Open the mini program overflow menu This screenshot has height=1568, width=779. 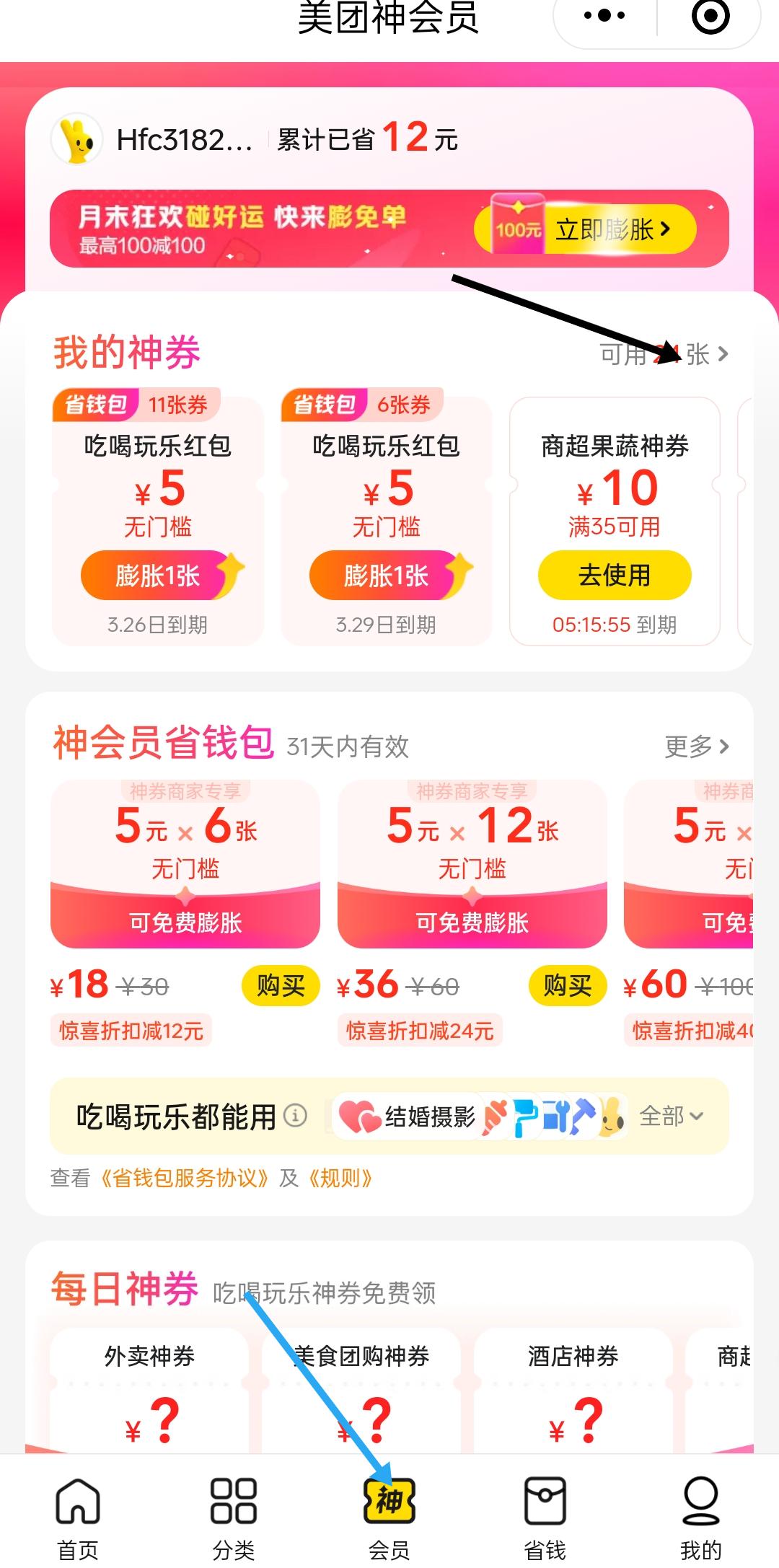604,16
